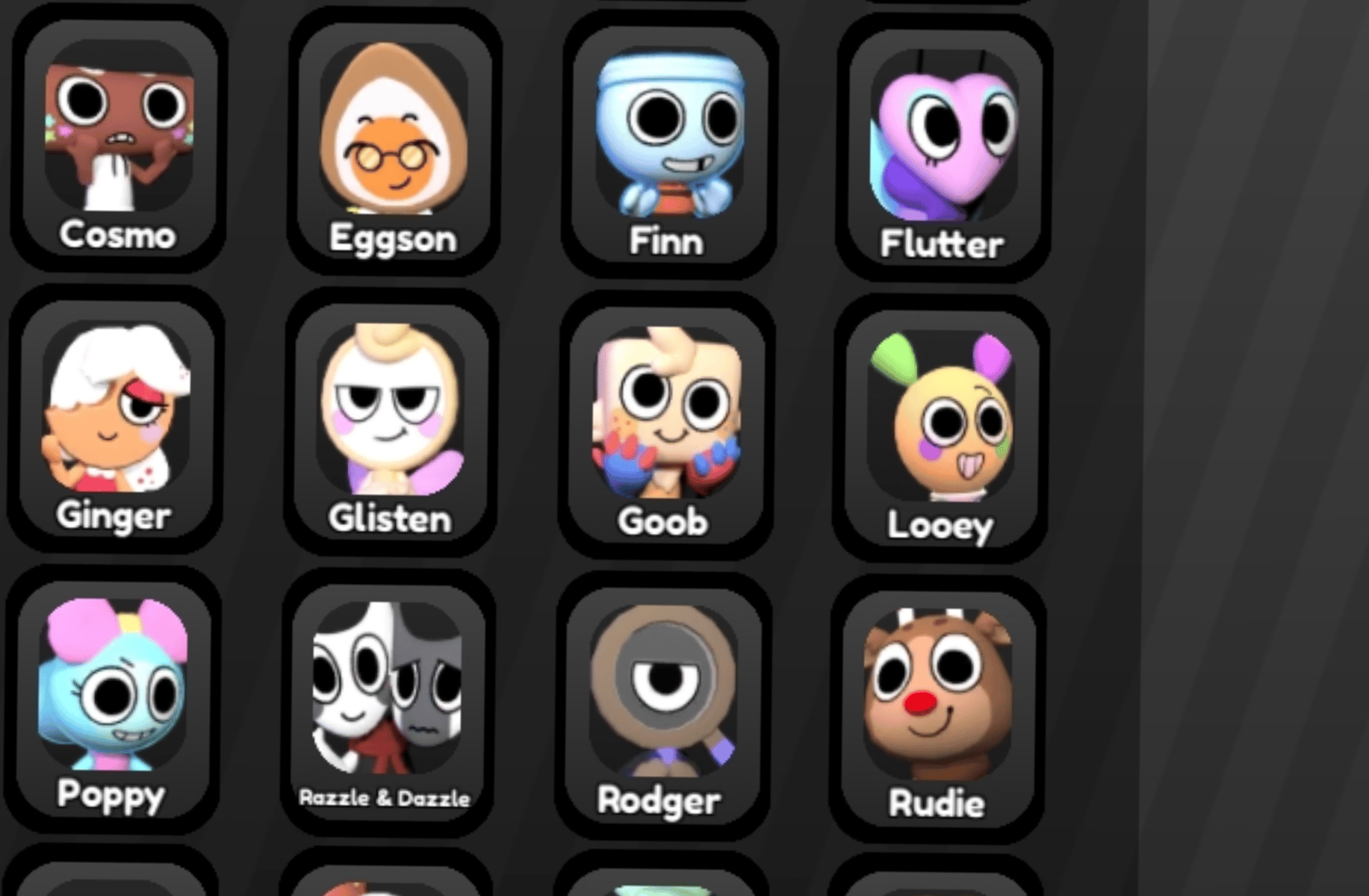Choose the Goob character
The image size is (1369, 896).
coord(665,427)
